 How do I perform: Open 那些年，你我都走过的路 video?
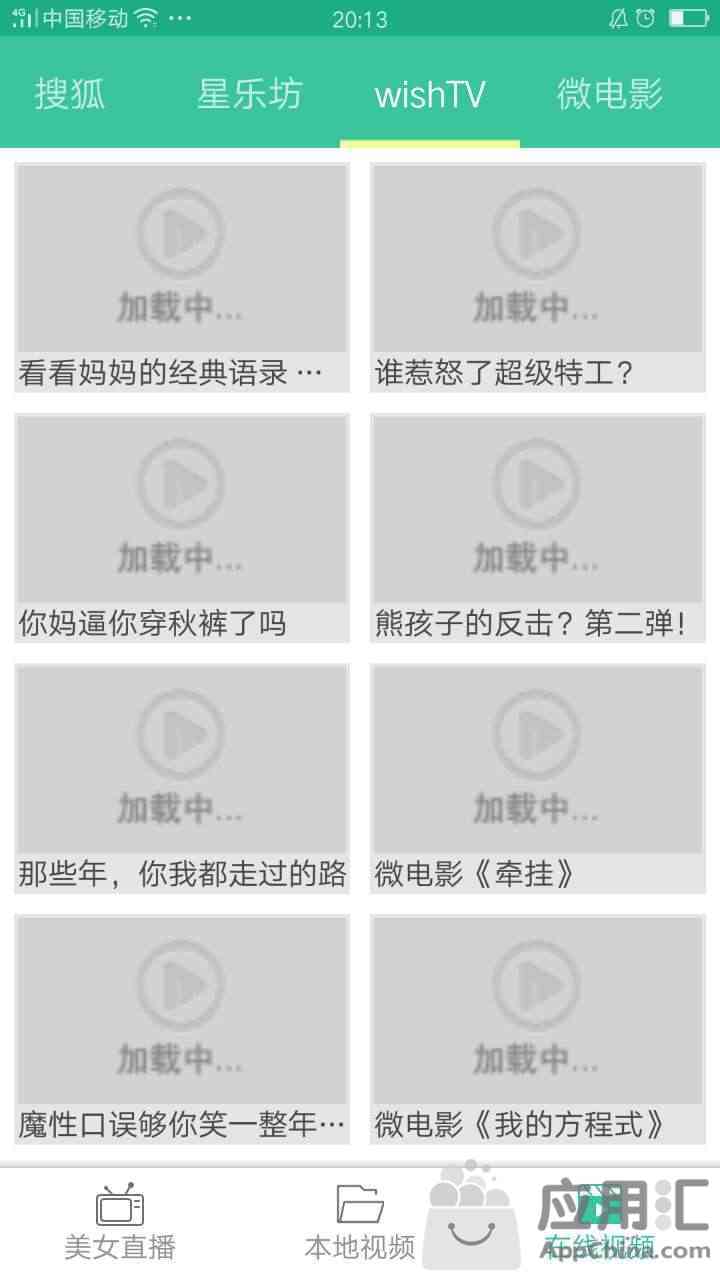(x=182, y=779)
